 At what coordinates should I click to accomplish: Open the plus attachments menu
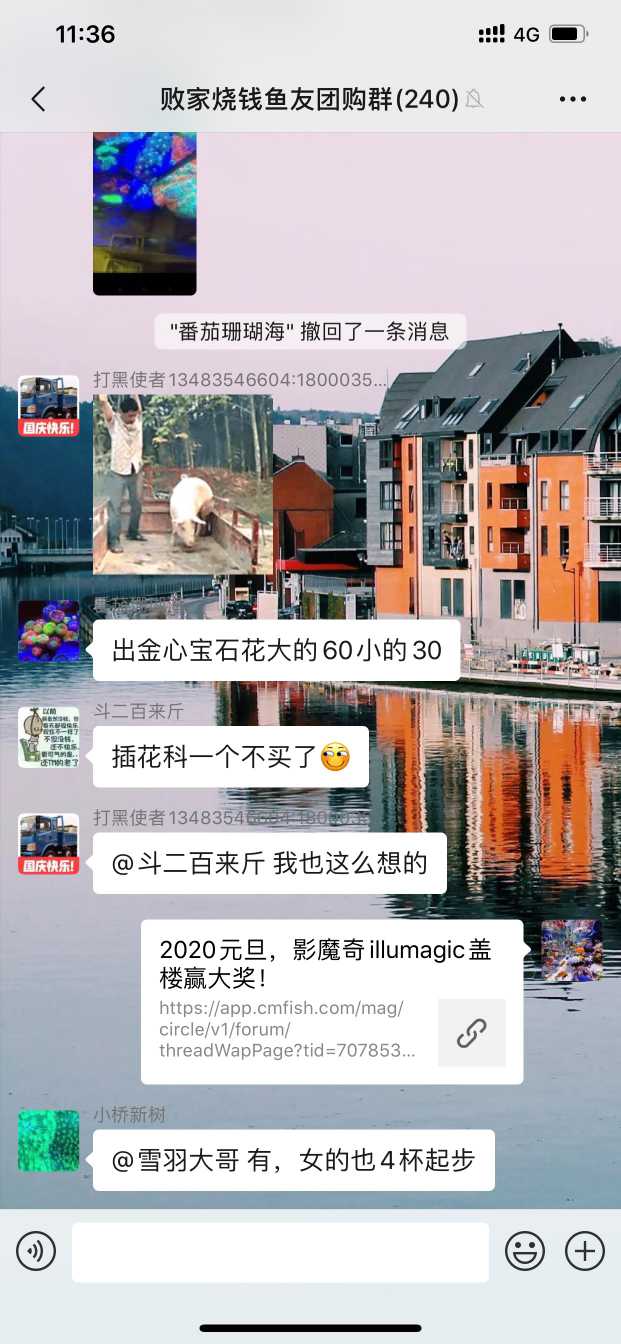coord(585,1251)
